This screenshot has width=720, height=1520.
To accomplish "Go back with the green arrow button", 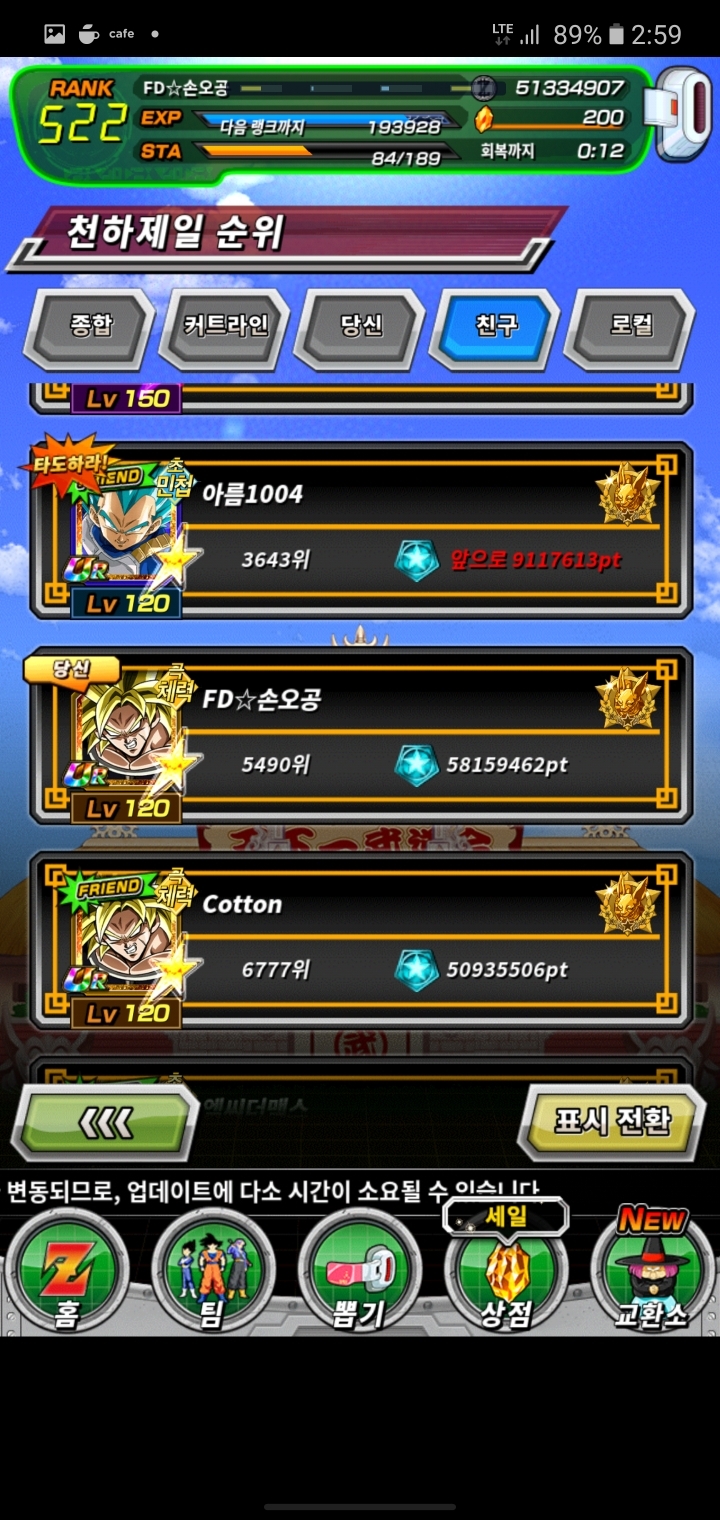I will 105,1122.
